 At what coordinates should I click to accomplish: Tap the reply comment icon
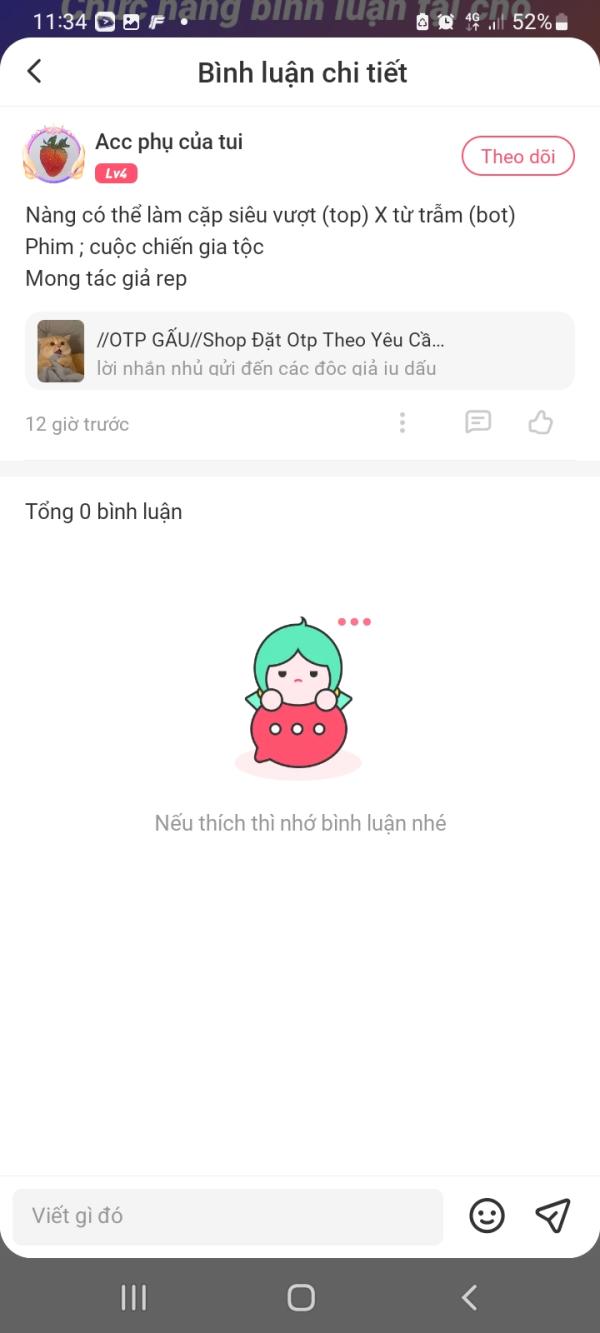pos(478,423)
